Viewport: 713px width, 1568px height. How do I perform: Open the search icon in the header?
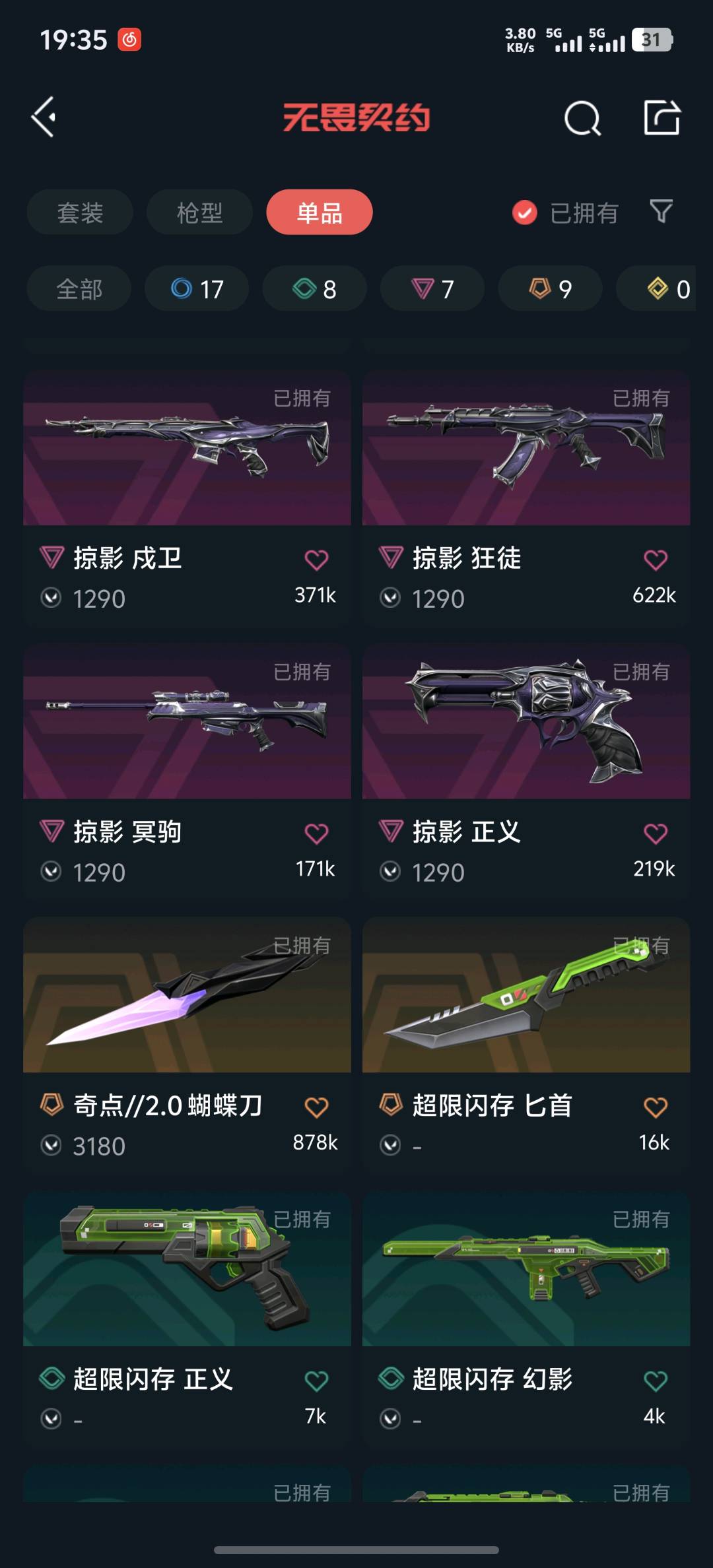tap(582, 119)
